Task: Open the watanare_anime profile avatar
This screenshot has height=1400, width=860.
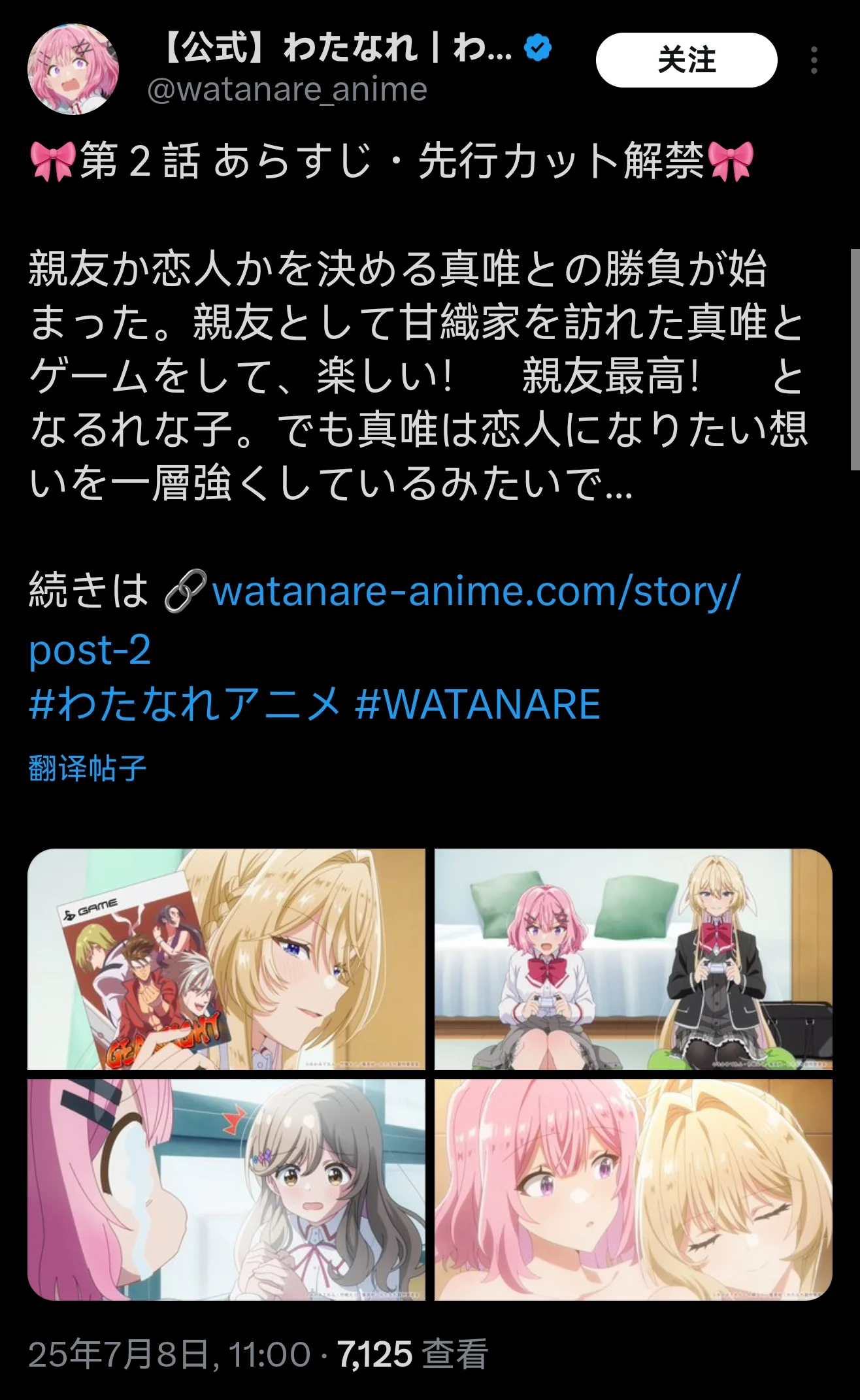Action: tap(73, 69)
